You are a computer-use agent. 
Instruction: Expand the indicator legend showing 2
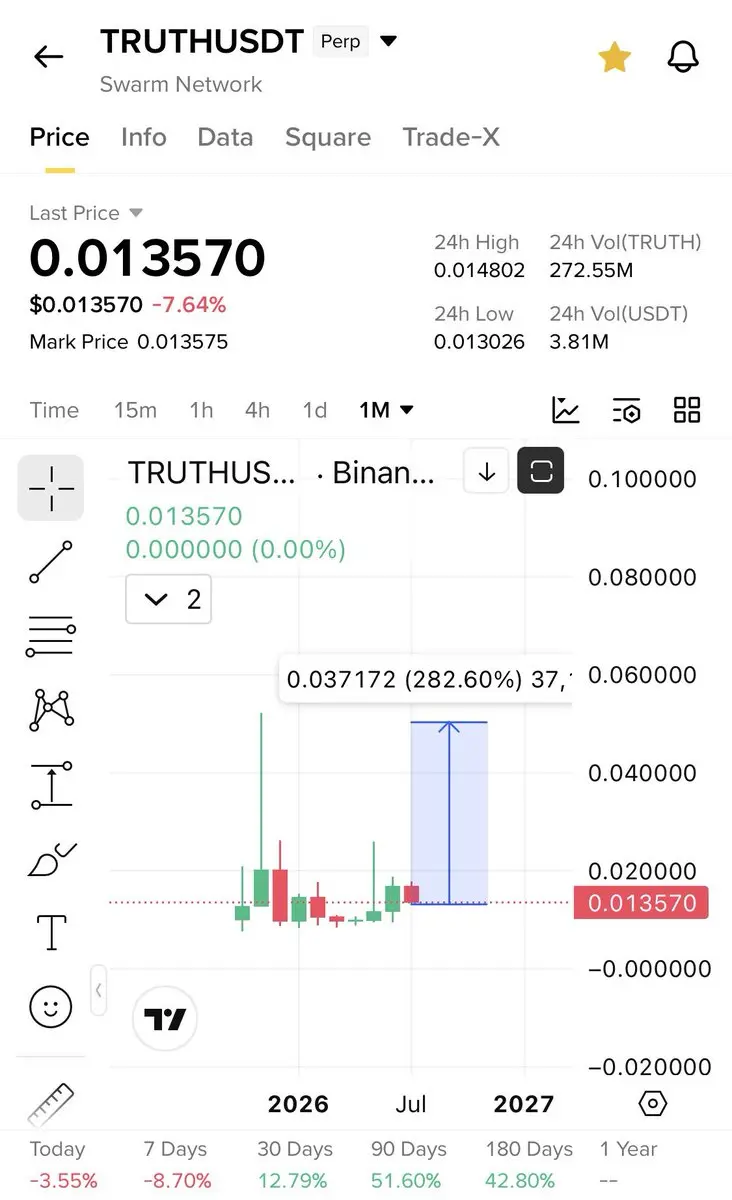pos(168,599)
